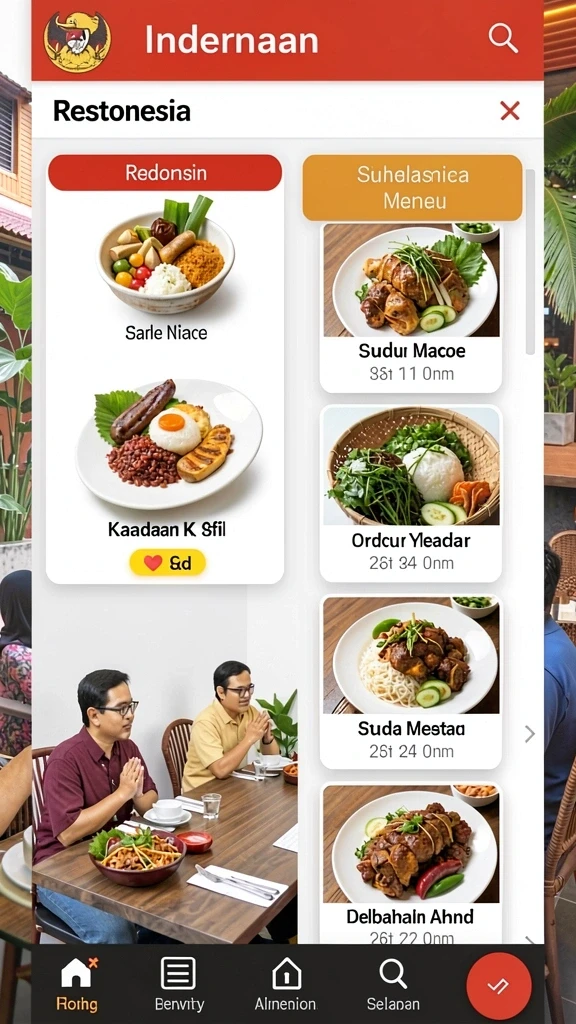Expand the chevron beside Suda Mestaa
This screenshot has width=576, height=1024.
(530, 734)
